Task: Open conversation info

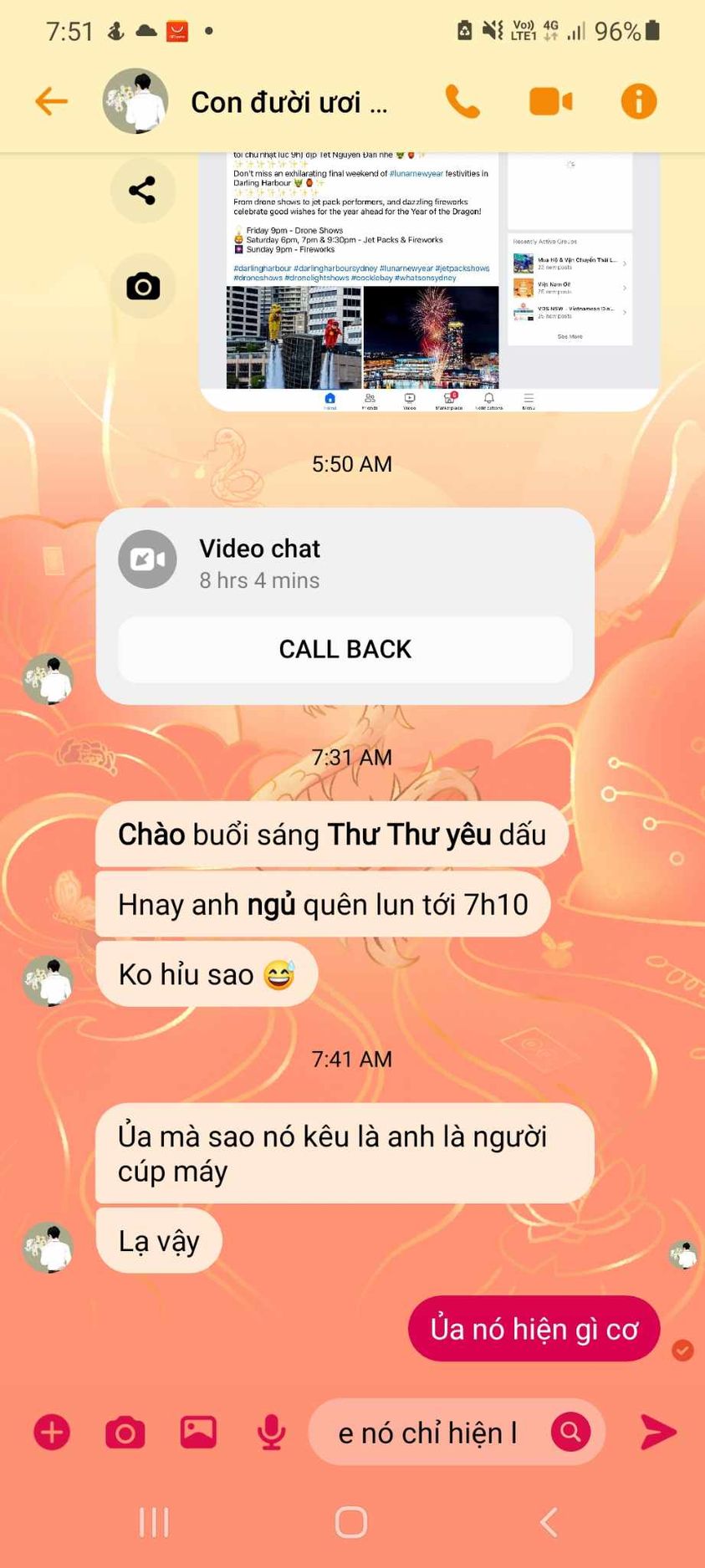Action: tap(639, 102)
